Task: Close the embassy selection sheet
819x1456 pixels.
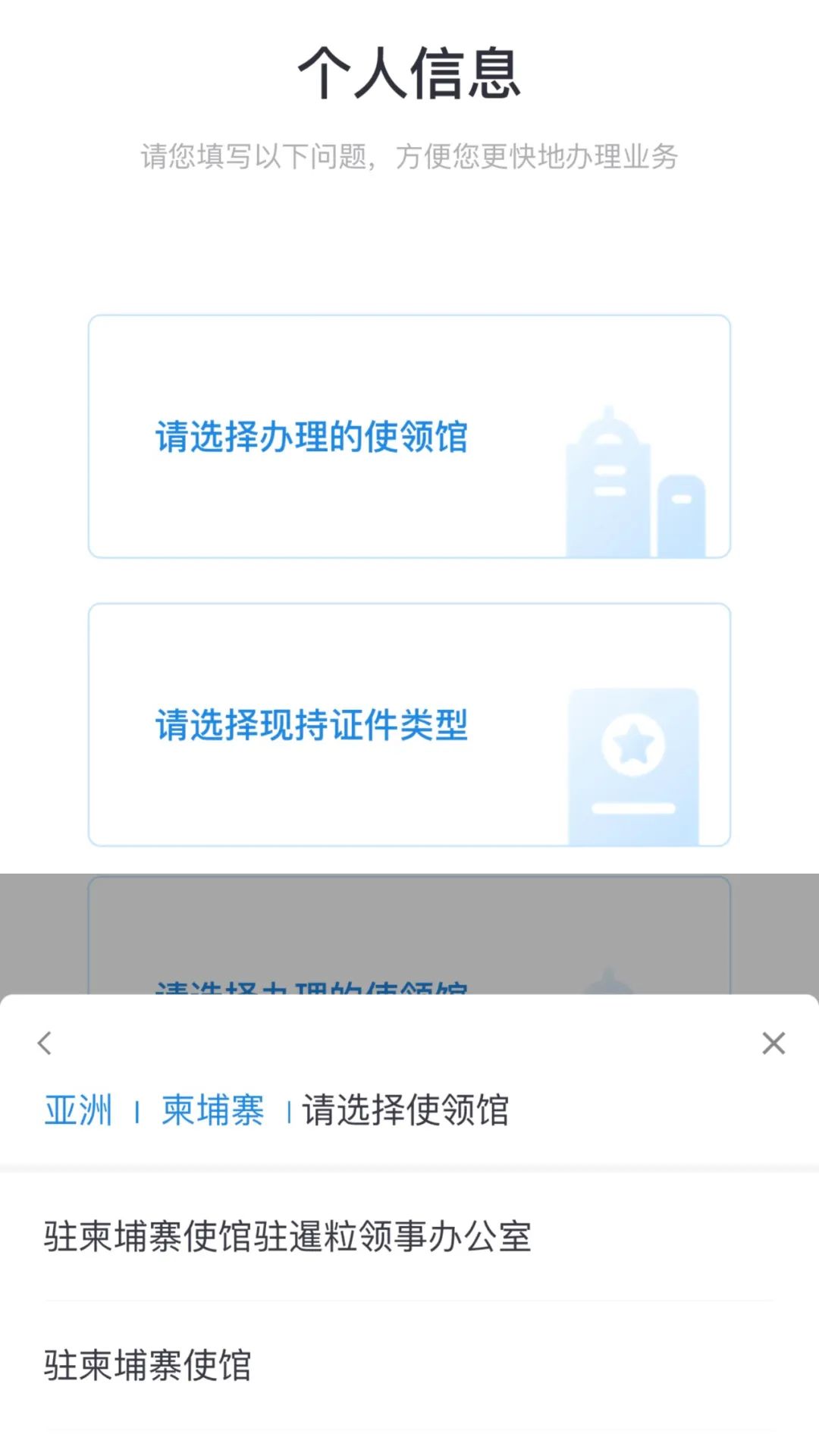Action: [x=773, y=1043]
